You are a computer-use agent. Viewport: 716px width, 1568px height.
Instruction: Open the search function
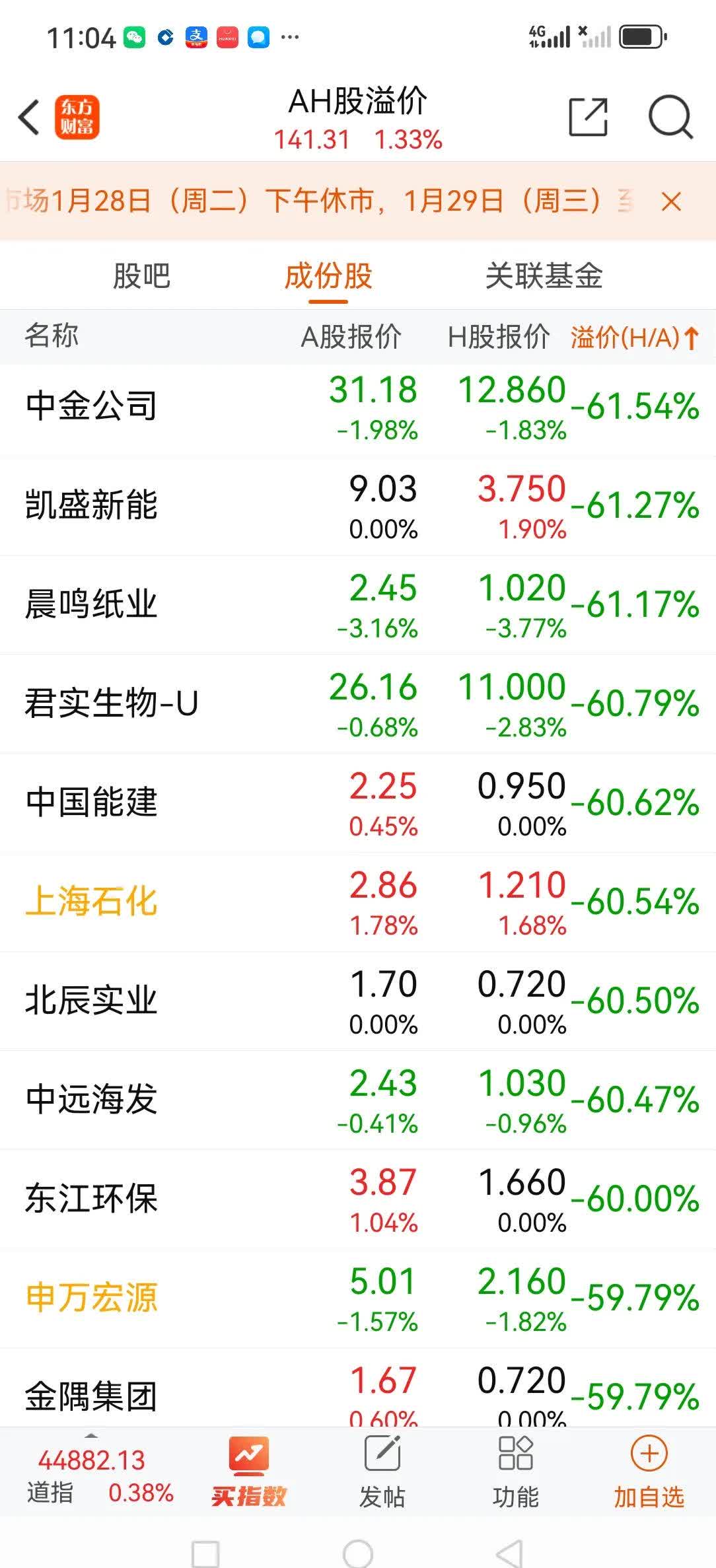(x=671, y=116)
